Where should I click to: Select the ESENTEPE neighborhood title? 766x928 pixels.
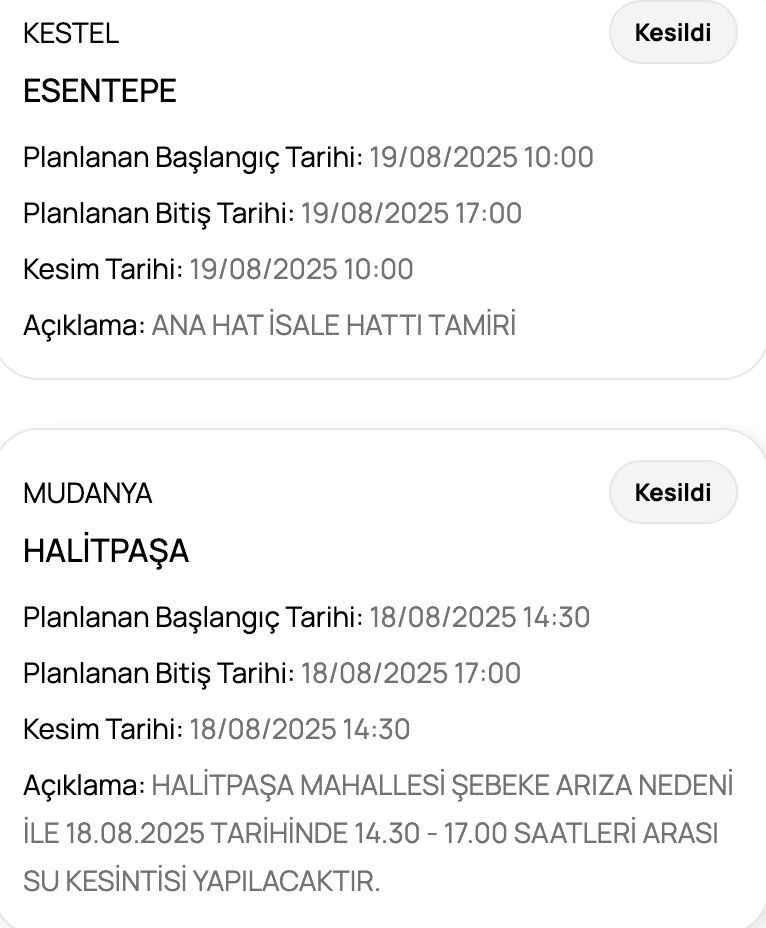click(100, 90)
